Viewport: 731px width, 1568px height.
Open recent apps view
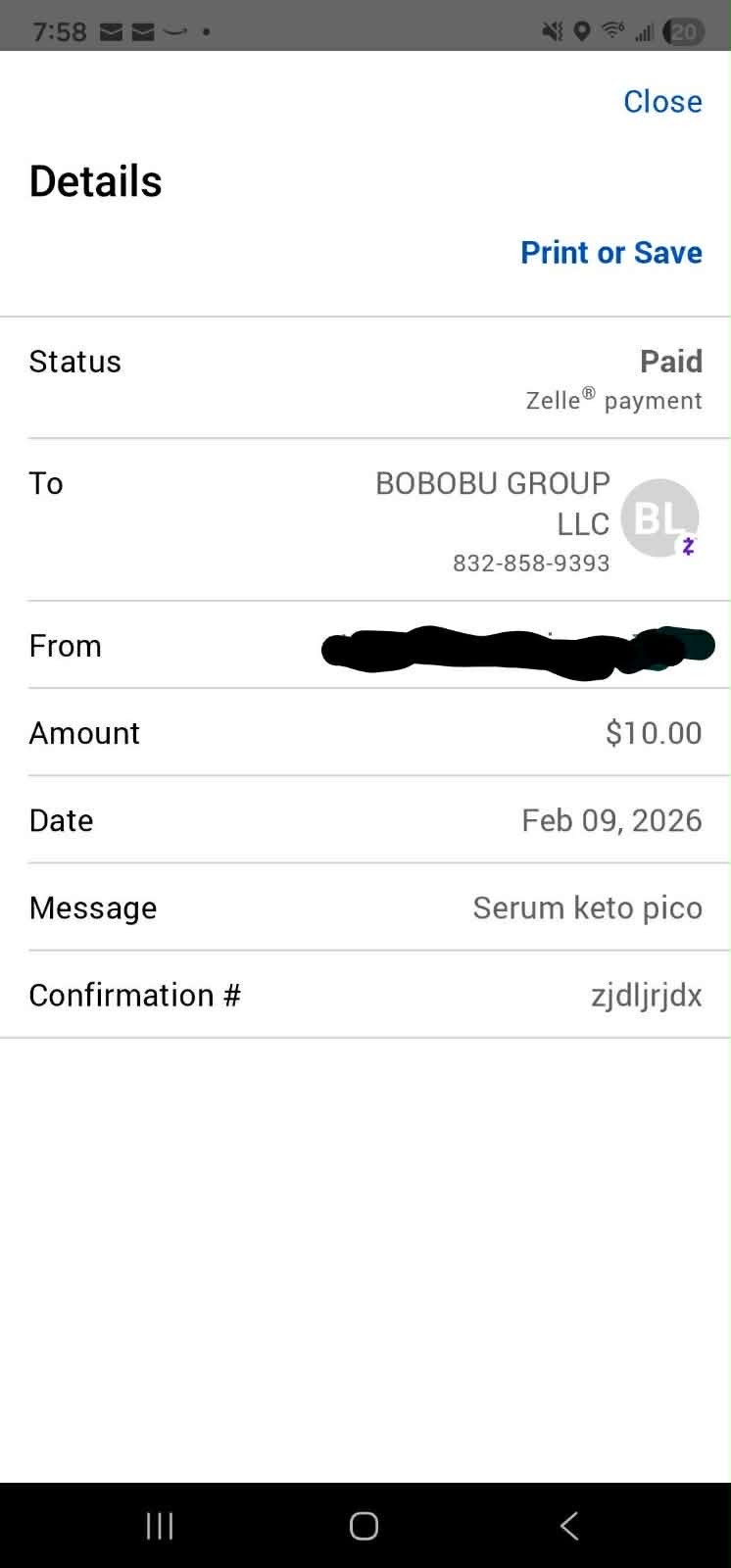(159, 1525)
